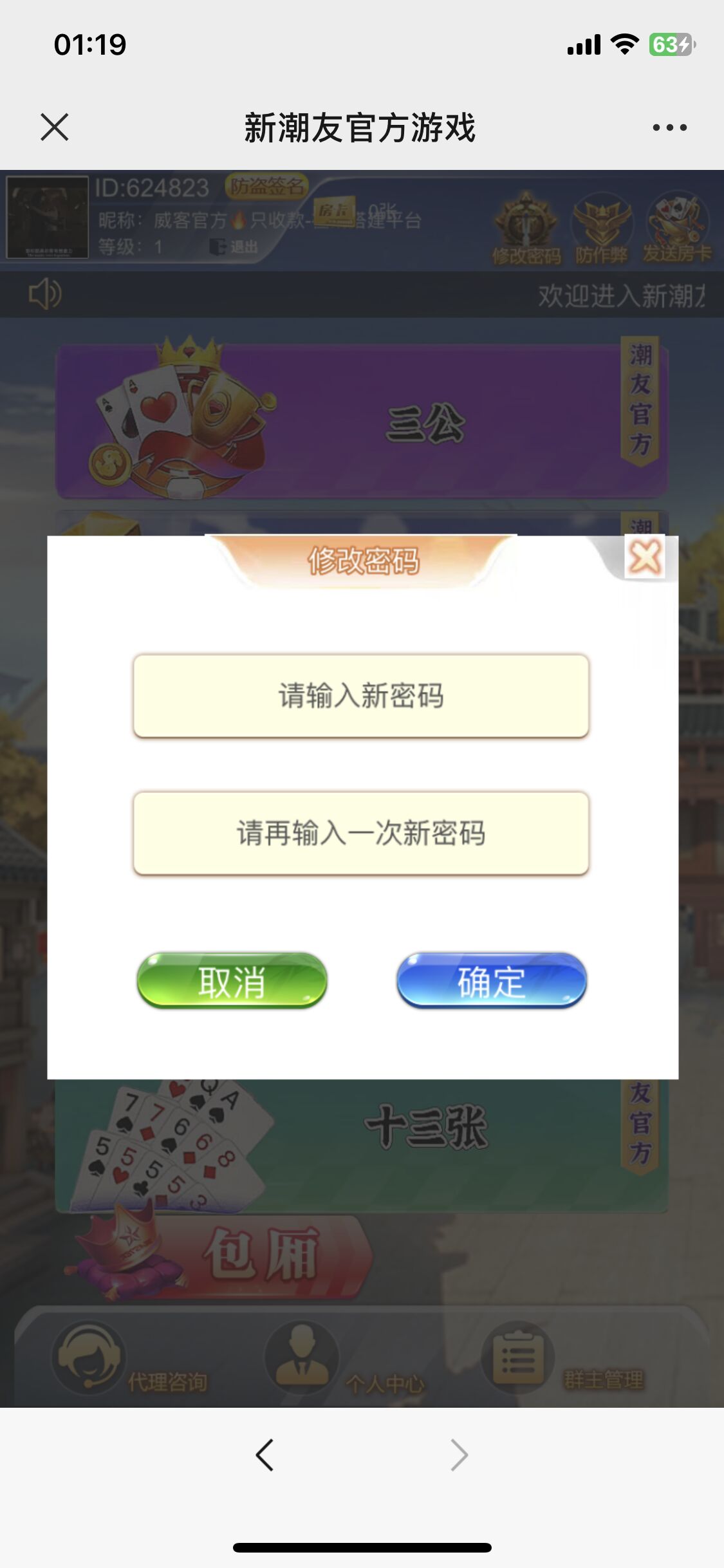Go back with the browser back arrow
This screenshot has width=724, height=1568.
tap(265, 1455)
